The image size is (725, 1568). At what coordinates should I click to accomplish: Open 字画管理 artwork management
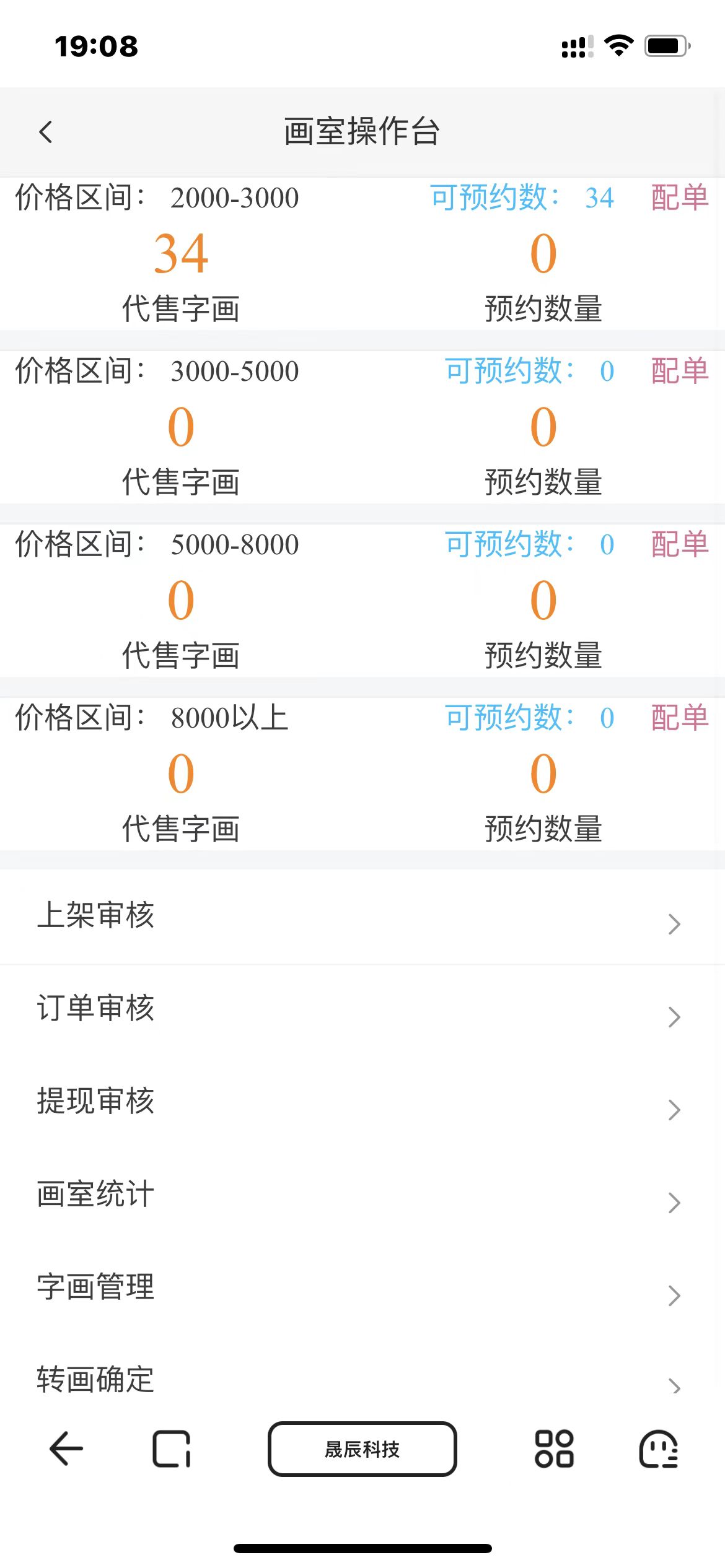(x=362, y=1288)
